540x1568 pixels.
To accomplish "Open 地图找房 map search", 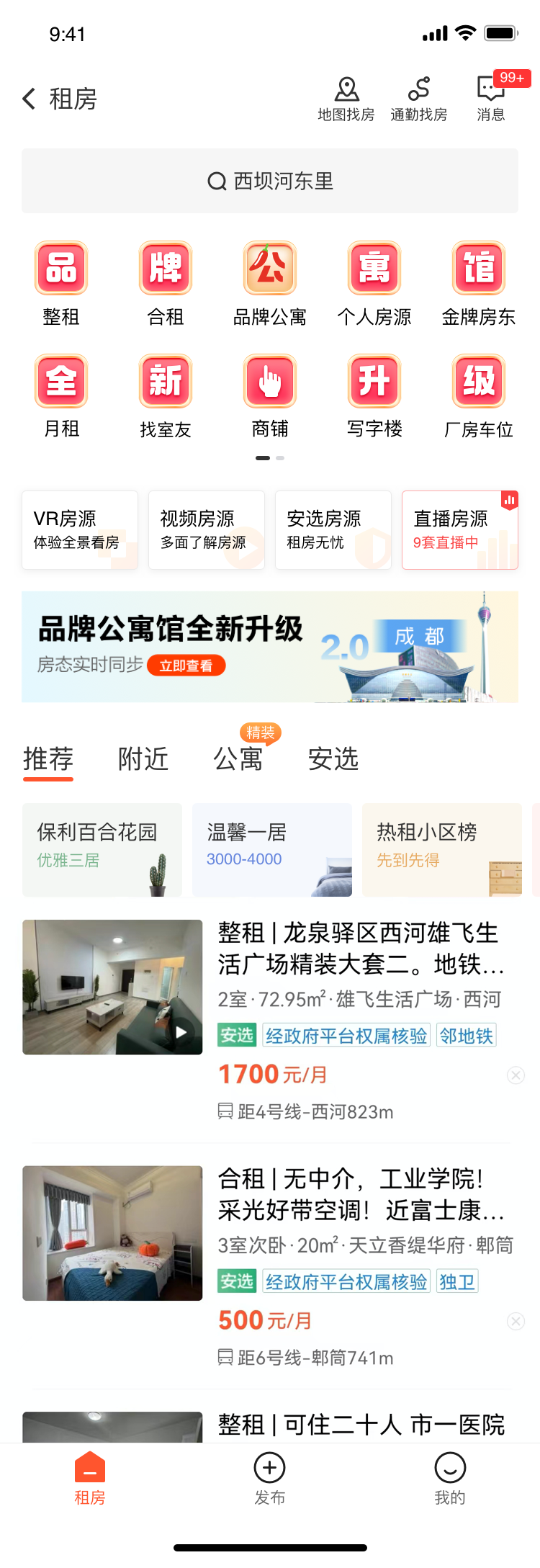I will pyautogui.click(x=346, y=99).
